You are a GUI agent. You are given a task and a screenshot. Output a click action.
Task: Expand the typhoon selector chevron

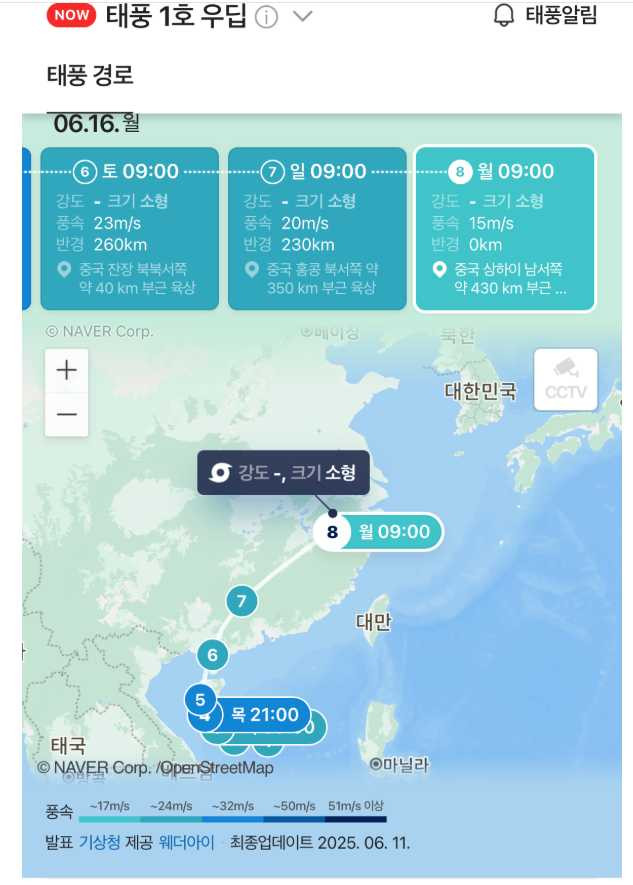pyautogui.click(x=302, y=17)
